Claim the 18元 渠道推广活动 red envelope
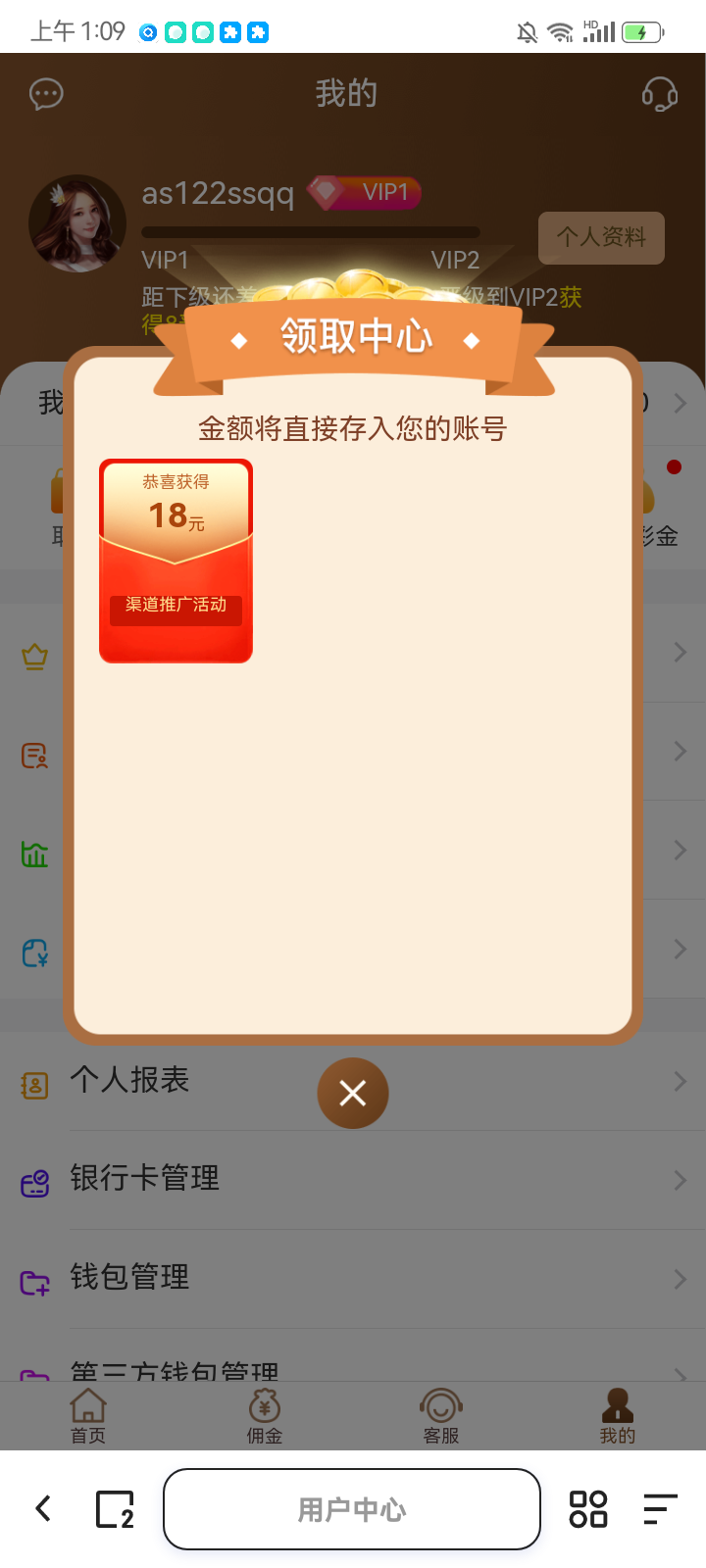This screenshot has height=1568, width=706. pyautogui.click(x=176, y=561)
